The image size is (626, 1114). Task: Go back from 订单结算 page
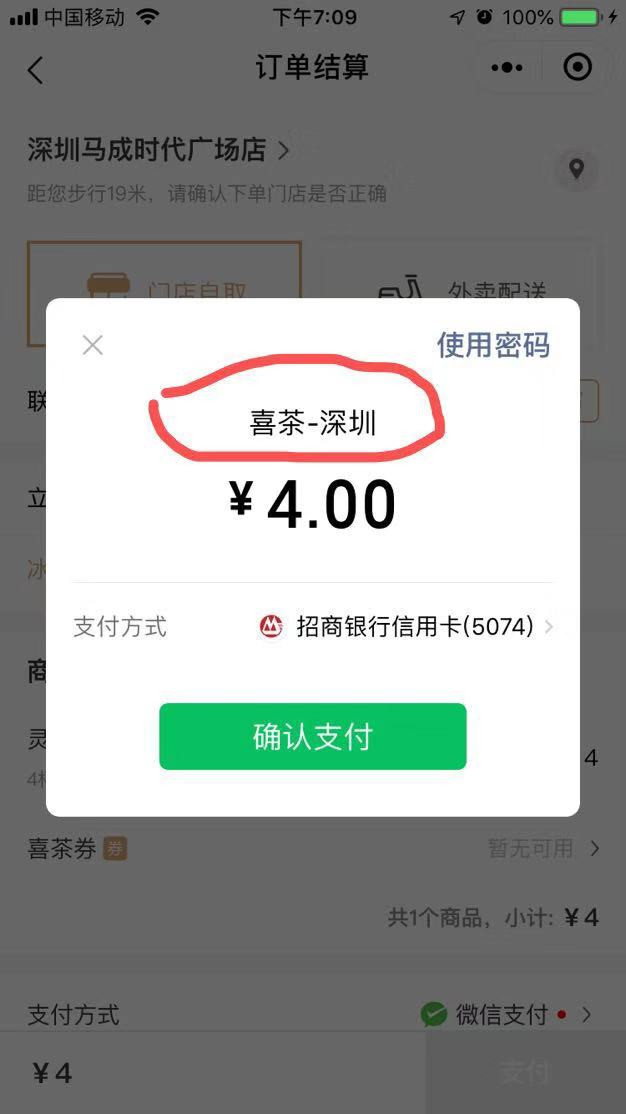(36, 69)
